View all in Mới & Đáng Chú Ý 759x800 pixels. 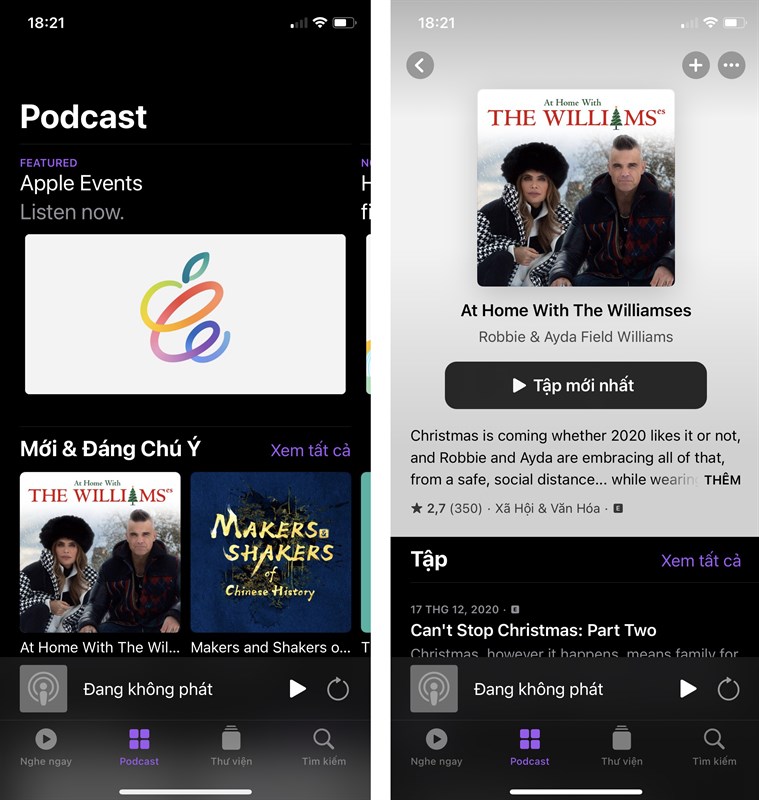(310, 450)
